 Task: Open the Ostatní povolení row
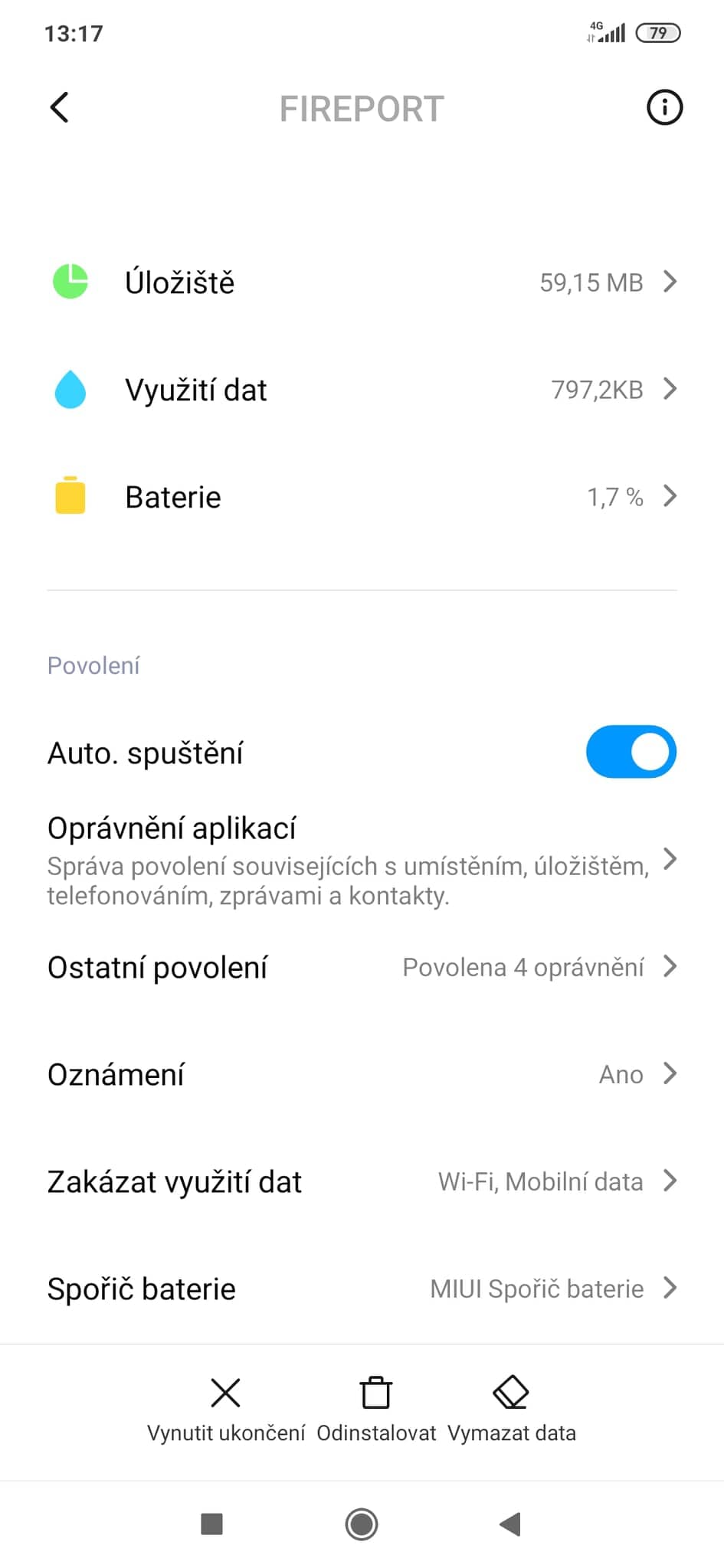pyautogui.click(x=362, y=967)
